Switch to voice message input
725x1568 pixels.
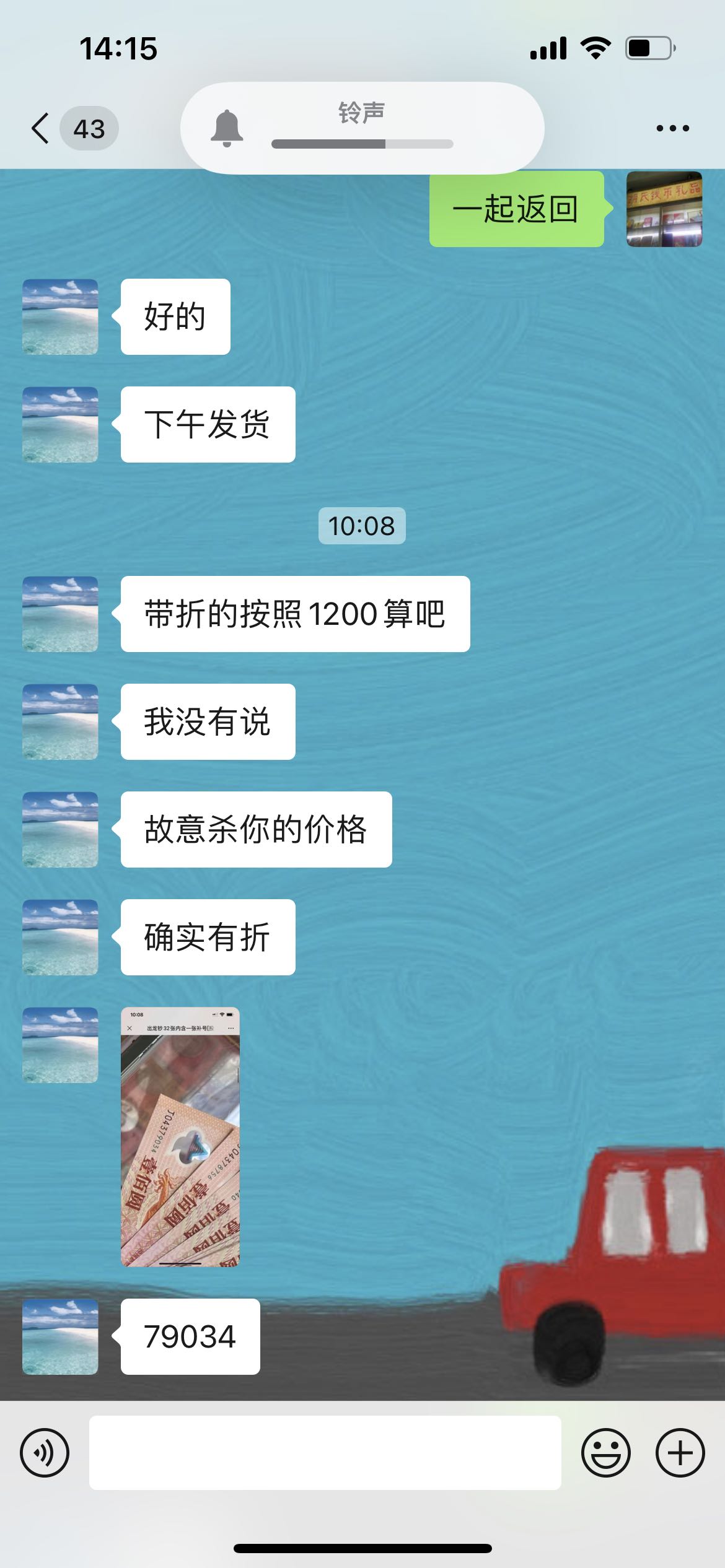coord(45,1453)
